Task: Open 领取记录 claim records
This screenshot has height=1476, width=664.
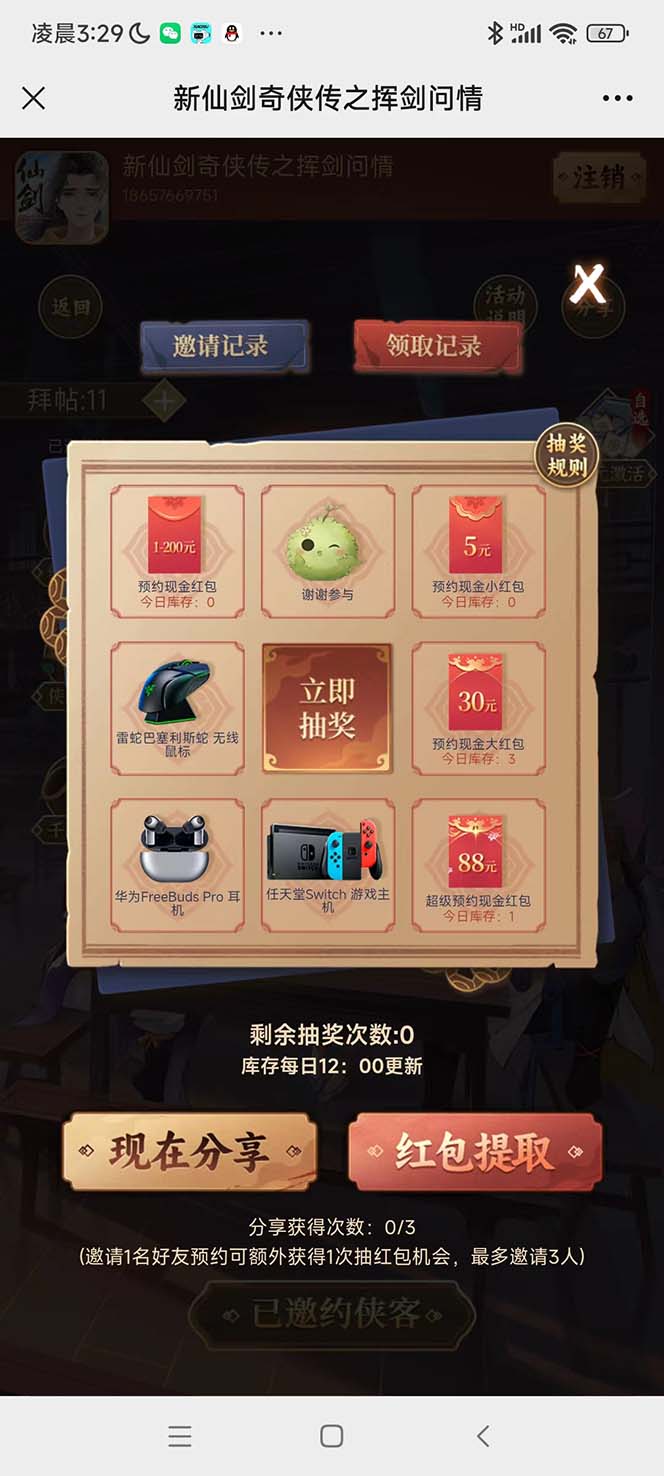Action: coord(436,346)
